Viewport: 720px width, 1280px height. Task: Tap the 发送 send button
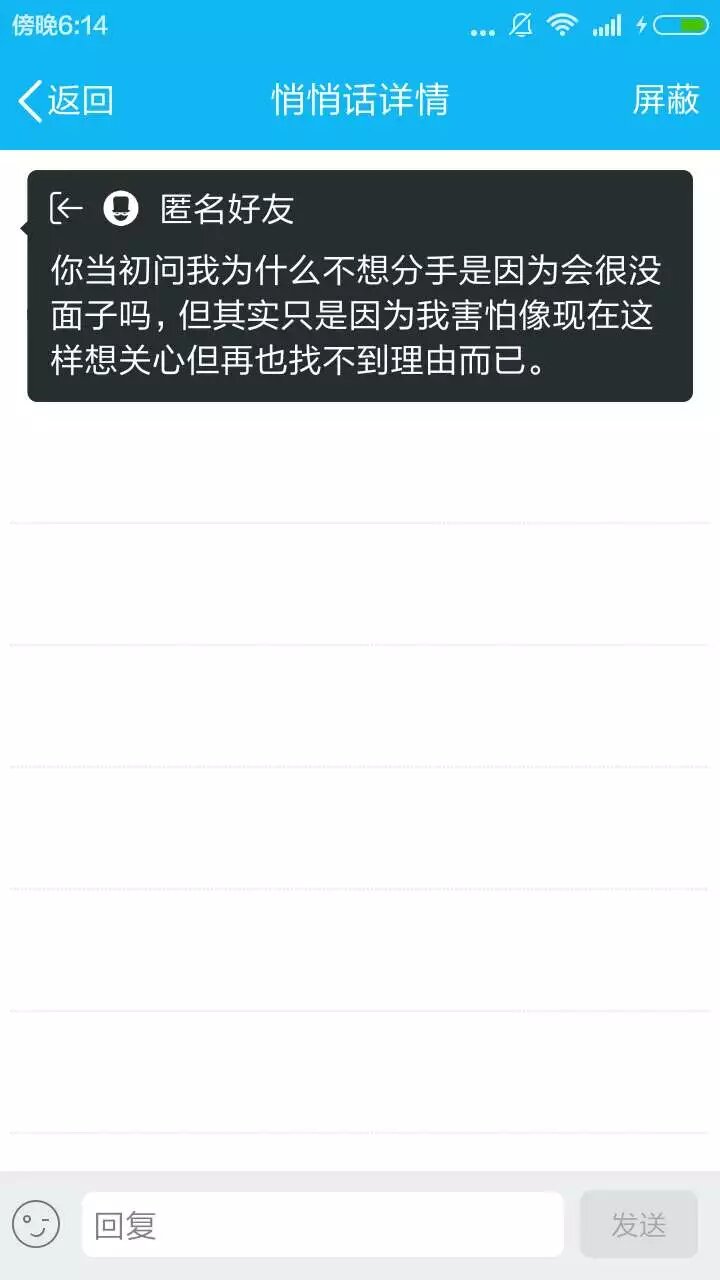click(x=638, y=1224)
